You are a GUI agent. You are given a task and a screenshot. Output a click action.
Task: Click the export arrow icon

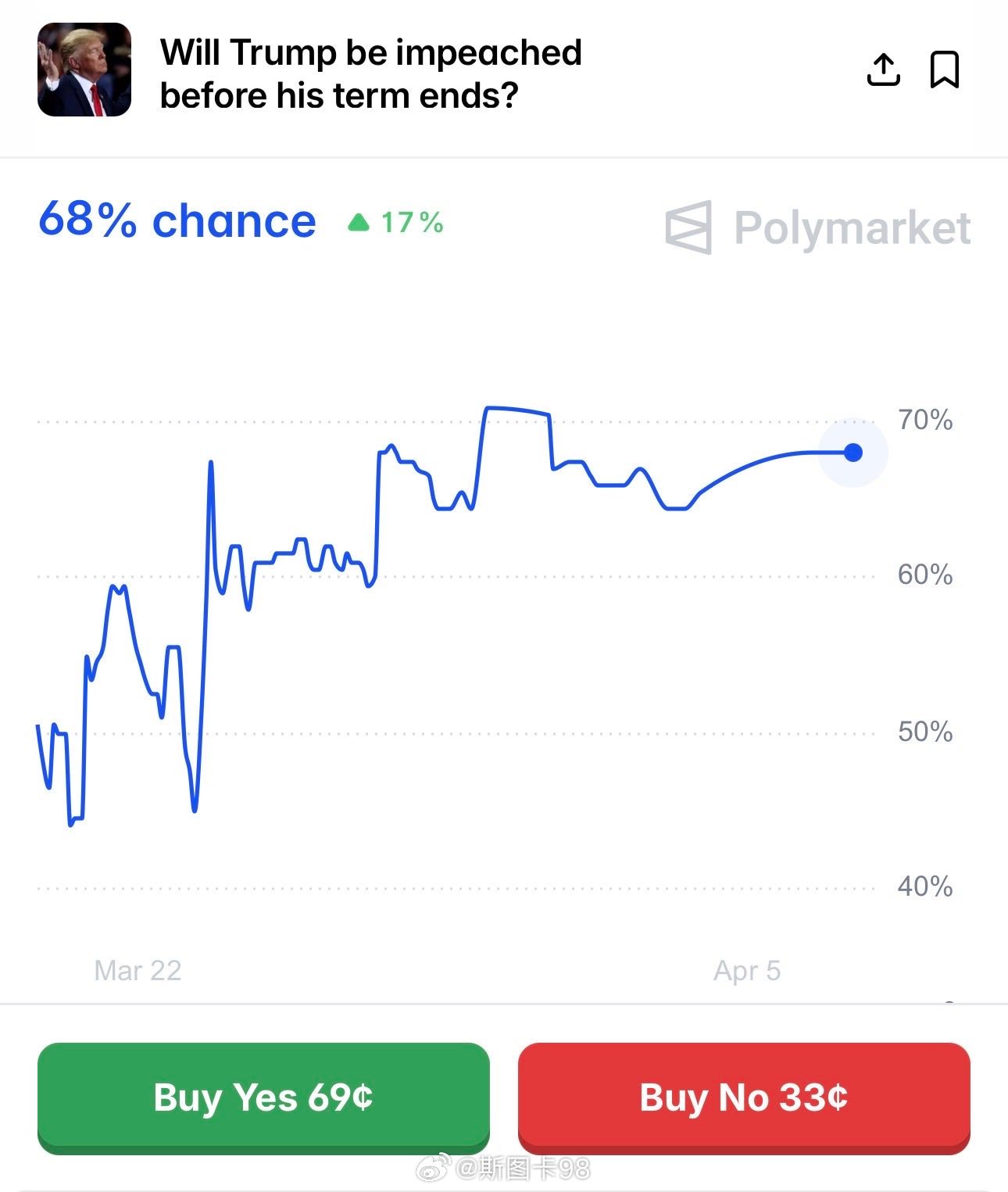click(x=884, y=70)
